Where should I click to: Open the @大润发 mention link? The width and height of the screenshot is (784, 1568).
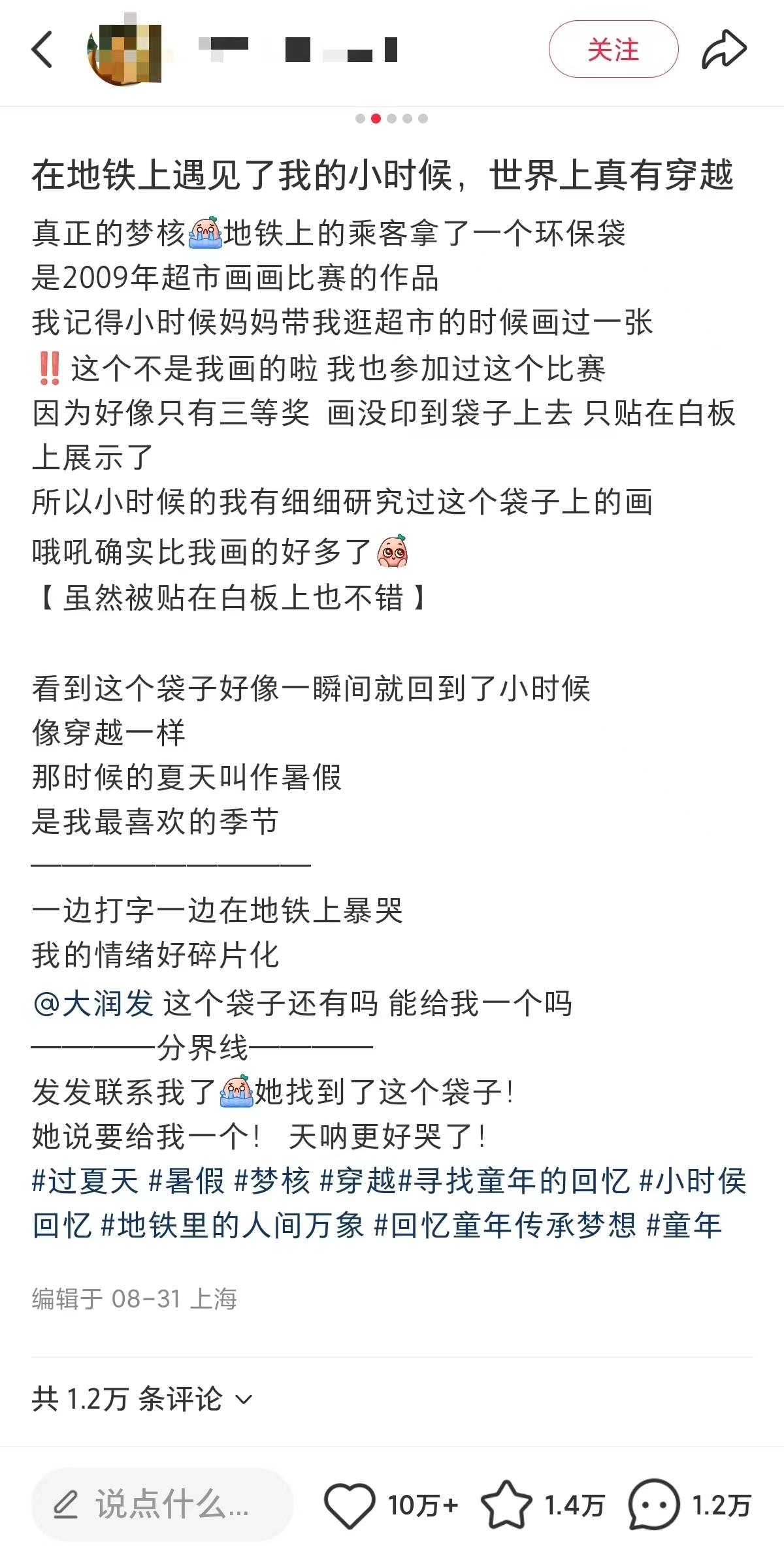pyautogui.click(x=93, y=1004)
